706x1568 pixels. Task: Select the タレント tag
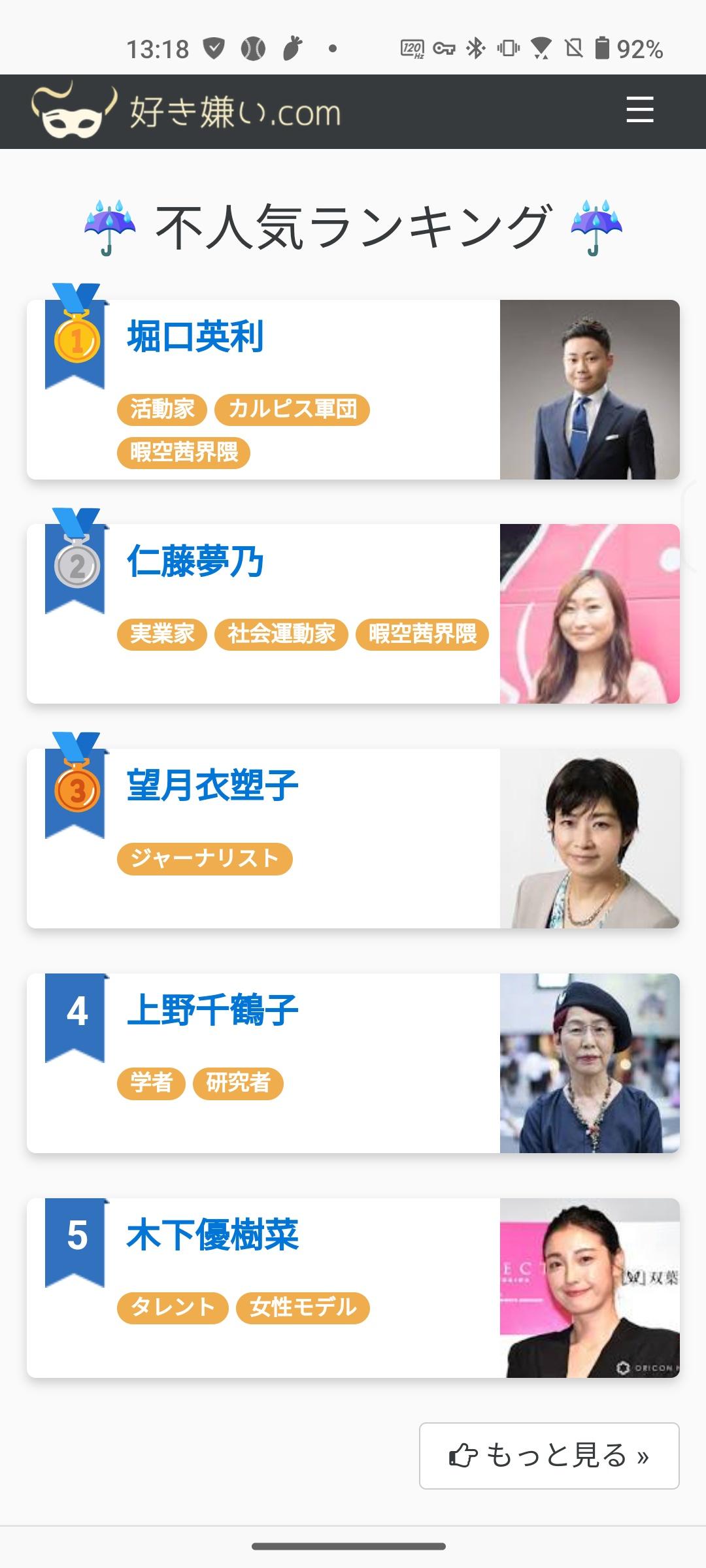(173, 1308)
